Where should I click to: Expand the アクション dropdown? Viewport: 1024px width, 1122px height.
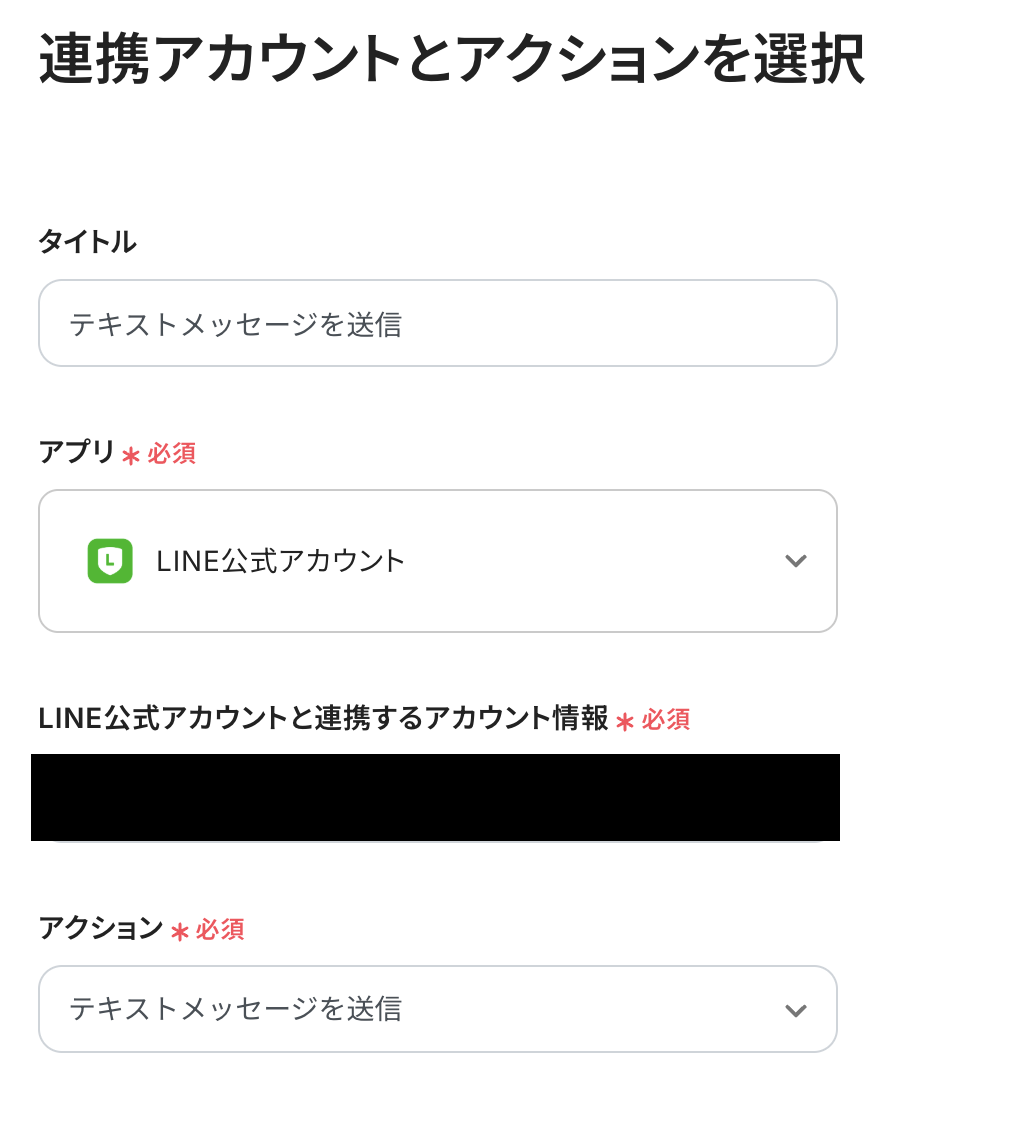tap(437, 1009)
